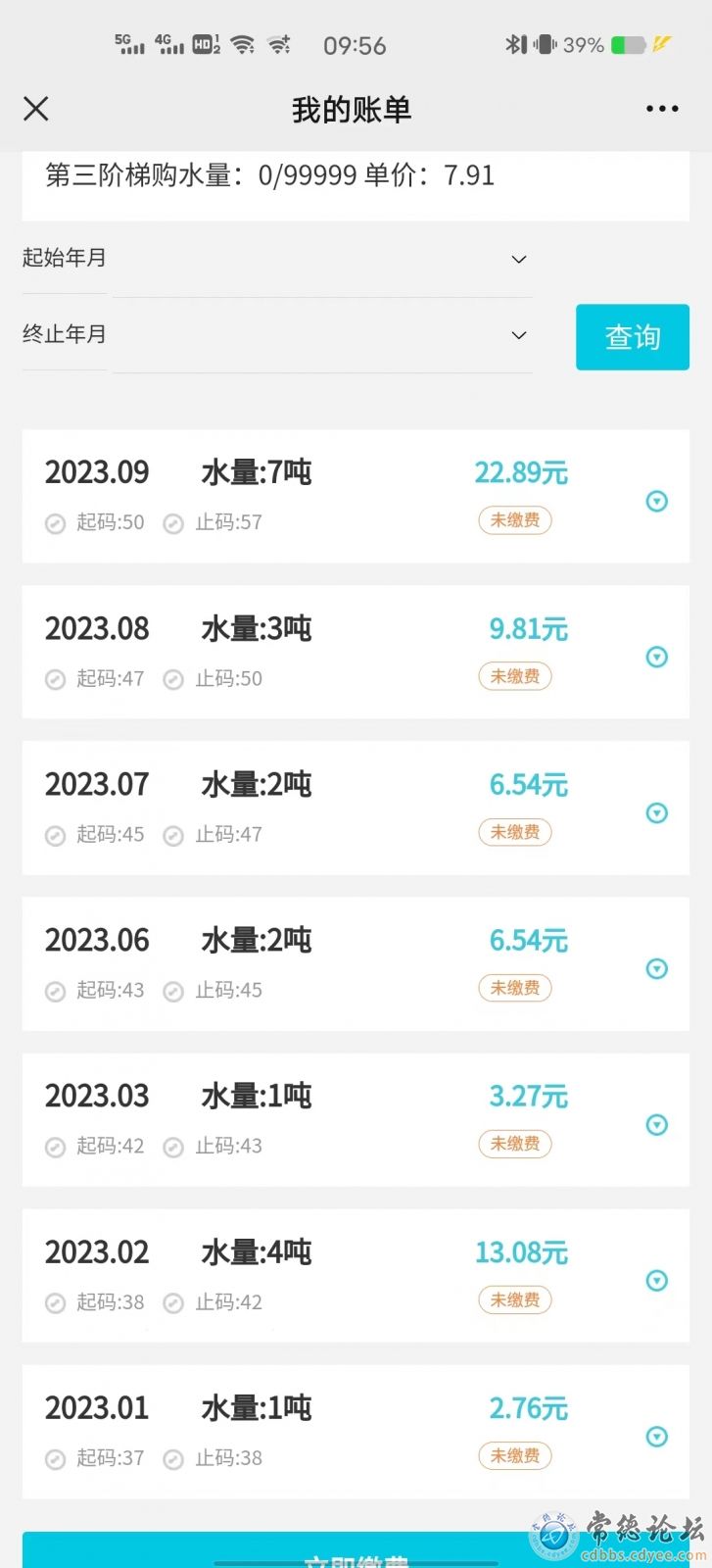Close the 我的账单 page
Screen dimensions: 712x1568
[36, 109]
